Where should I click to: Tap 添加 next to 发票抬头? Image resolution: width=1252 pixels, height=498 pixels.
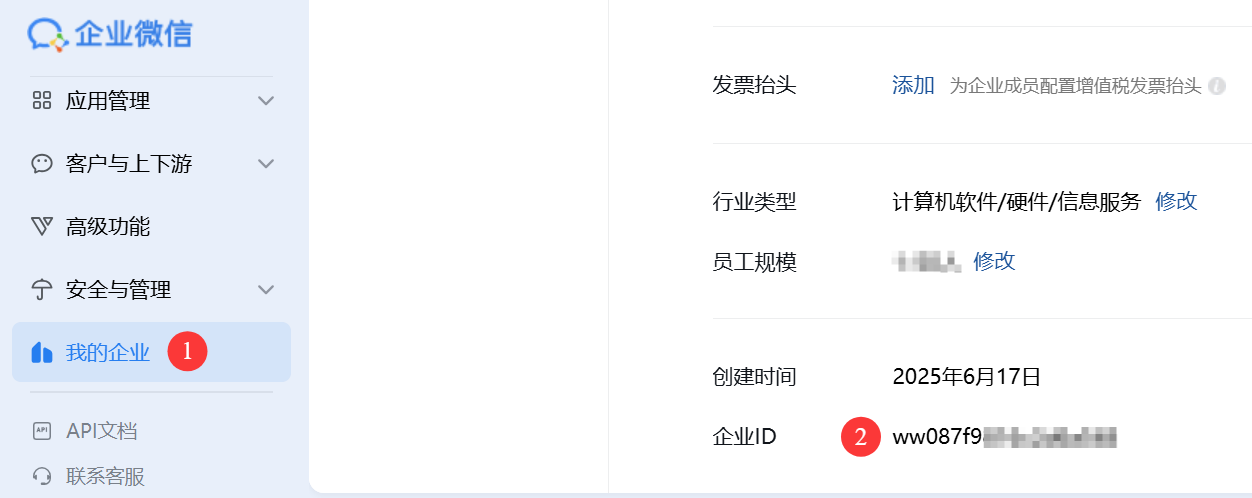(x=913, y=85)
